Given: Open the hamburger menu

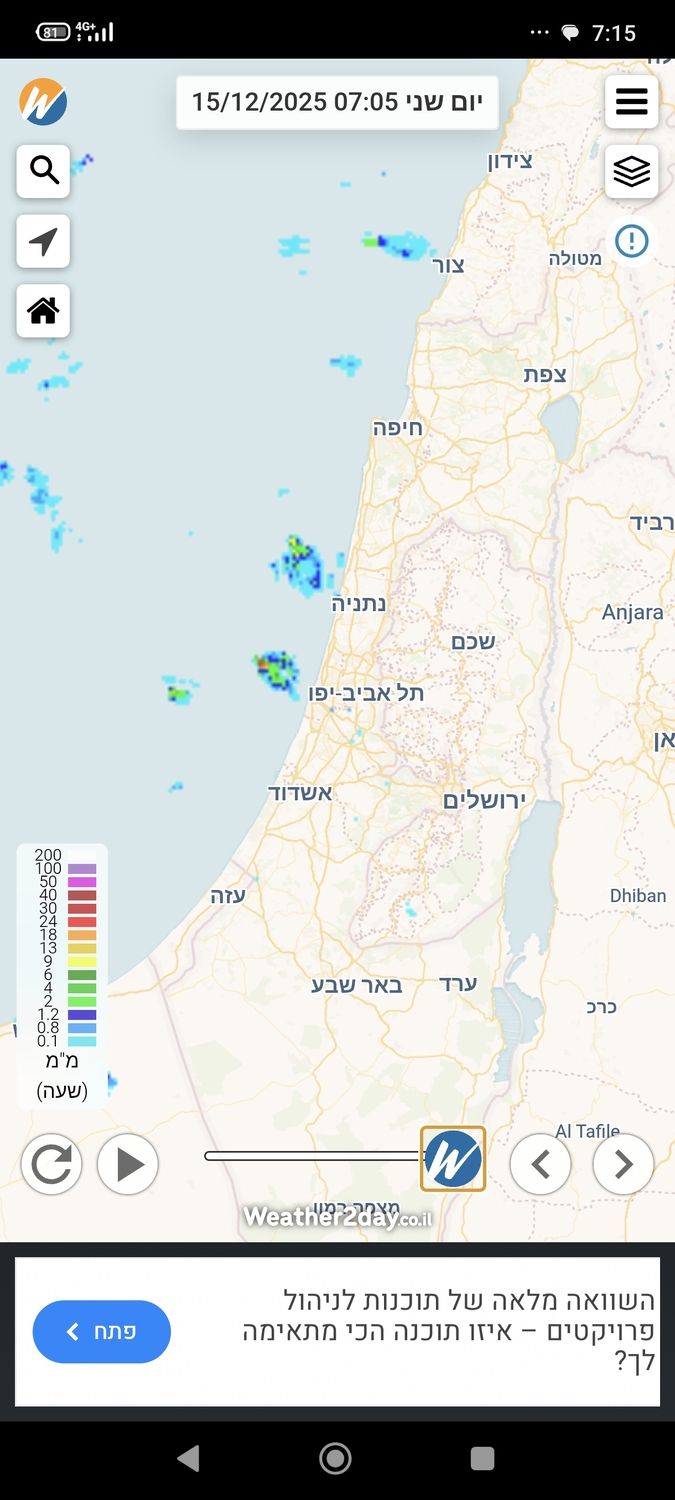Looking at the screenshot, I should (x=631, y=101).
